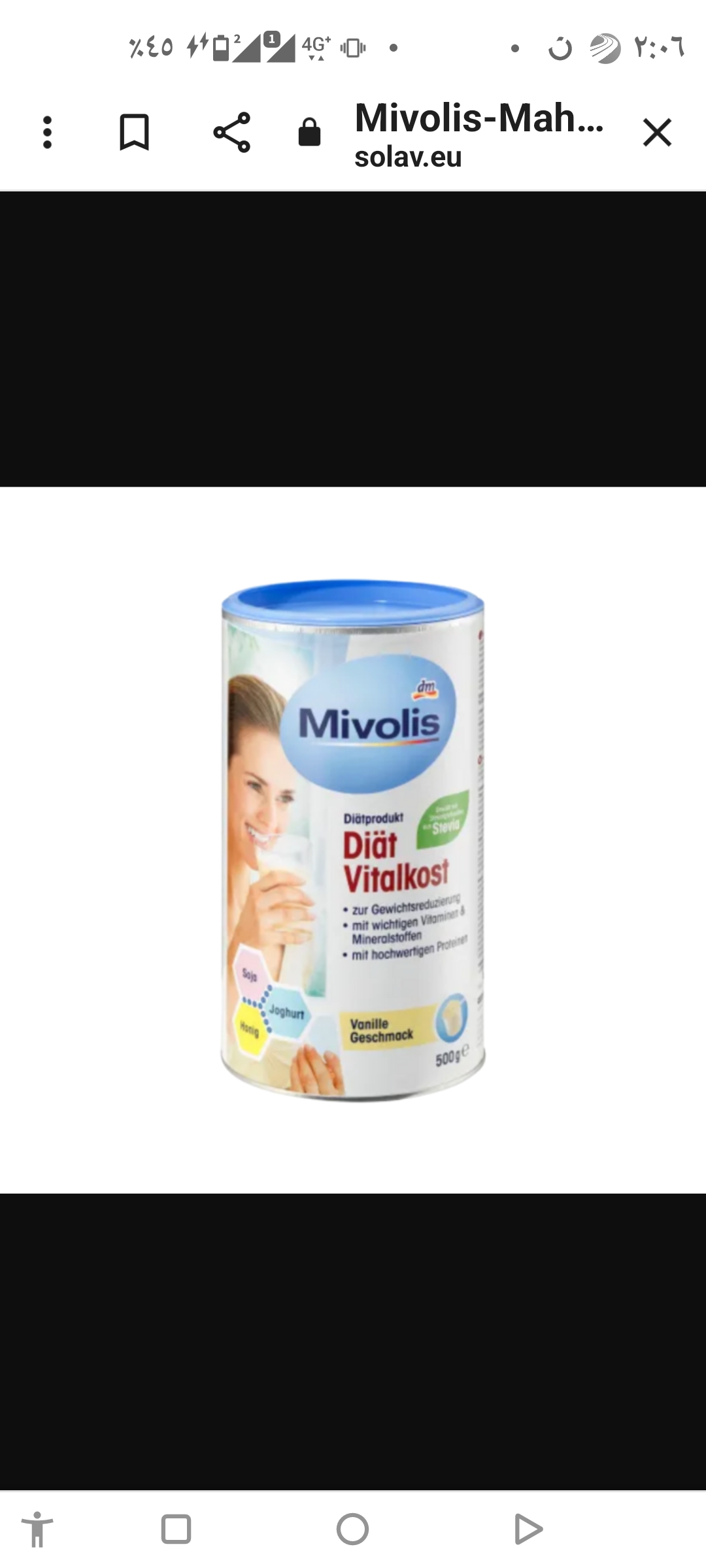The height and width of the screenshot is (1568, 706).
Task: Bookmark this page
Action: click(x=135, y=133)
